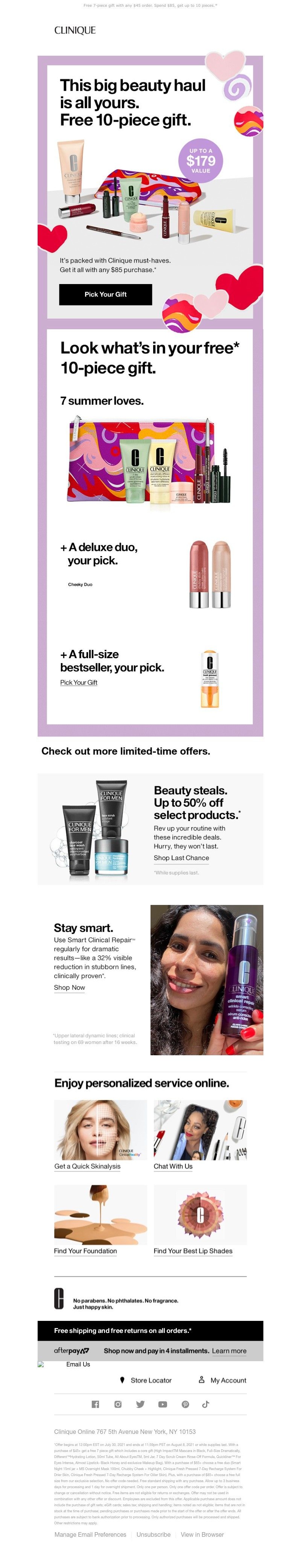Screen dimensions: 301x1568
Task: Open Clinique Facebook page icon
Action: pyautogui.click(x=95, y=1404)
